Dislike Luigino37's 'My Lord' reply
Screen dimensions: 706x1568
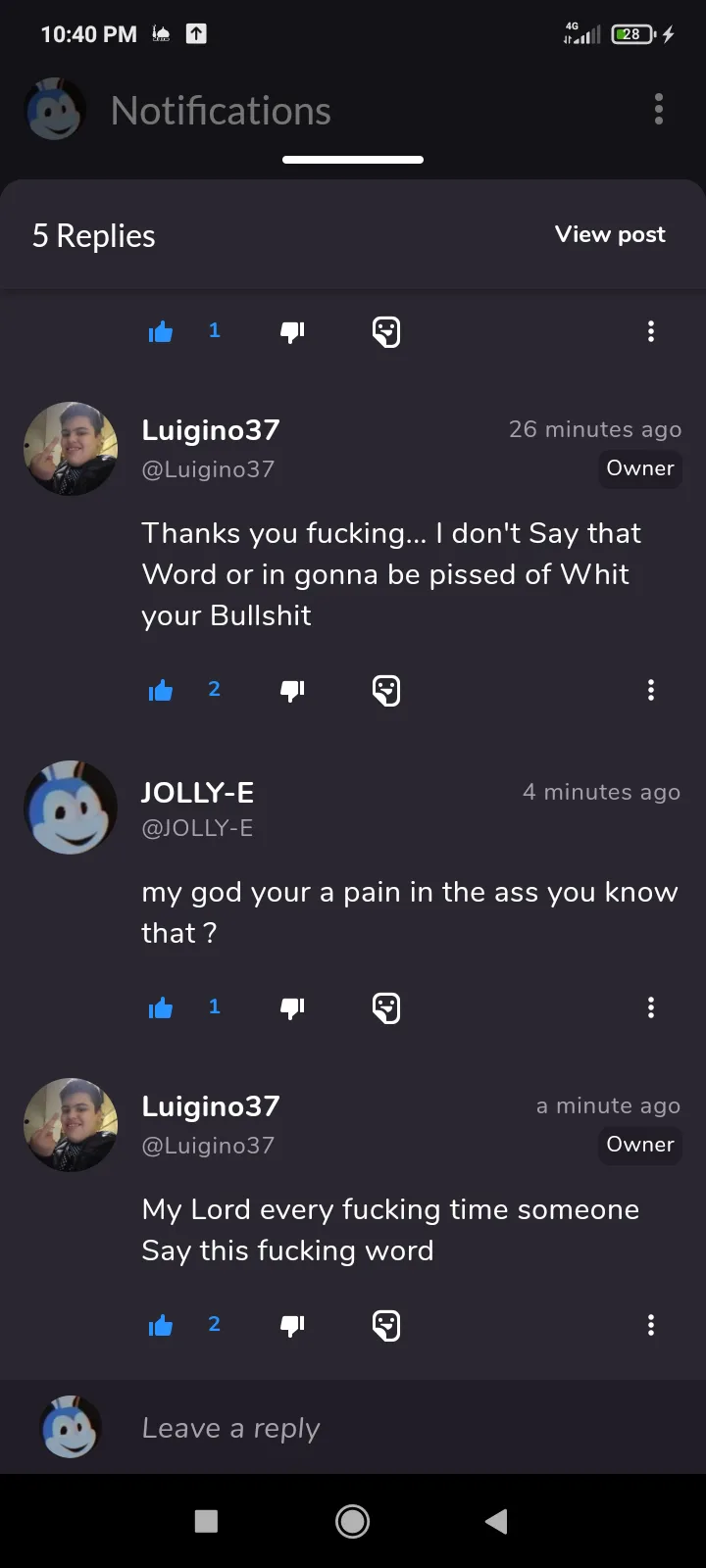292,1326
